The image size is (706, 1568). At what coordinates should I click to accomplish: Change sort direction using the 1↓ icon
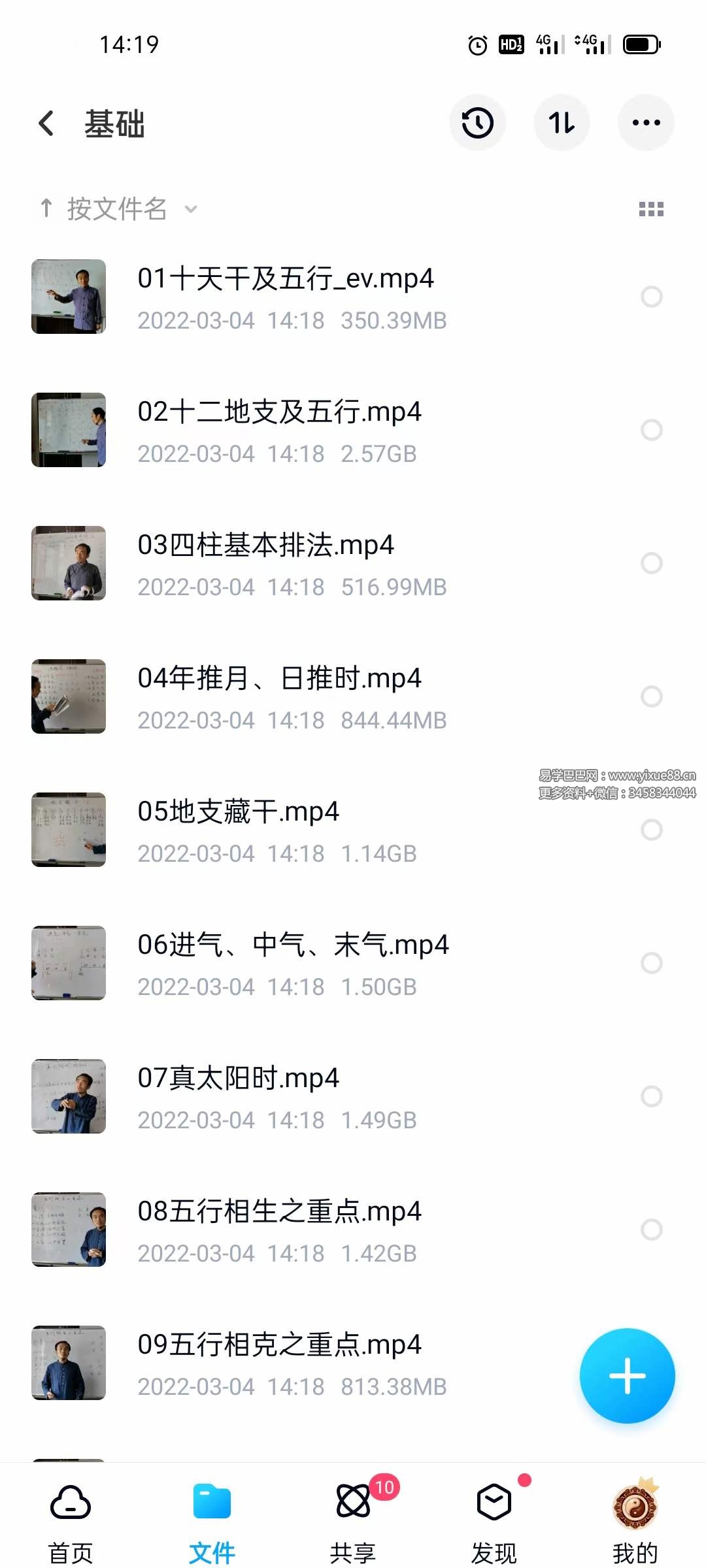(x=562, y=122)
